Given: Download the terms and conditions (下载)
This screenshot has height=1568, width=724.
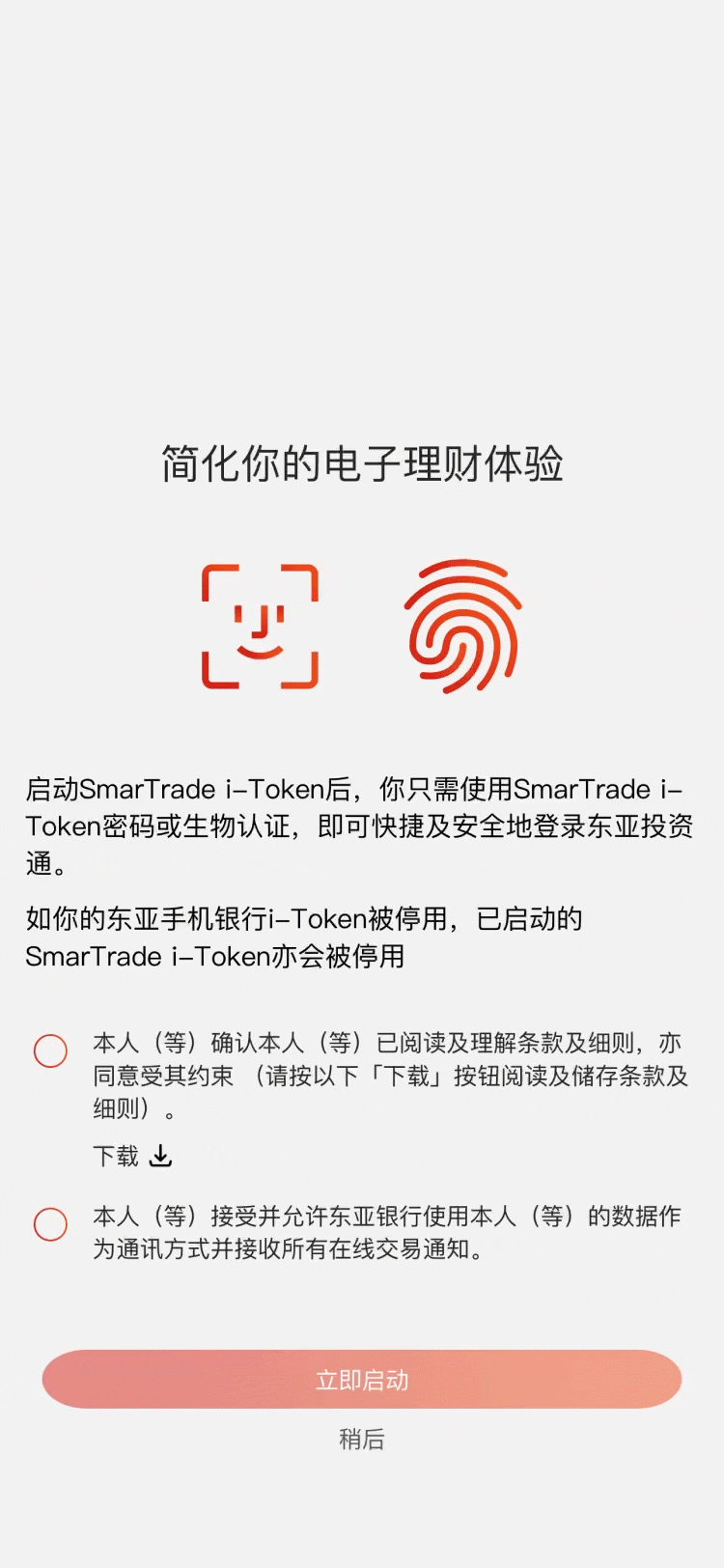Looking at the screenshot, I should click(x=132, y=1156).
